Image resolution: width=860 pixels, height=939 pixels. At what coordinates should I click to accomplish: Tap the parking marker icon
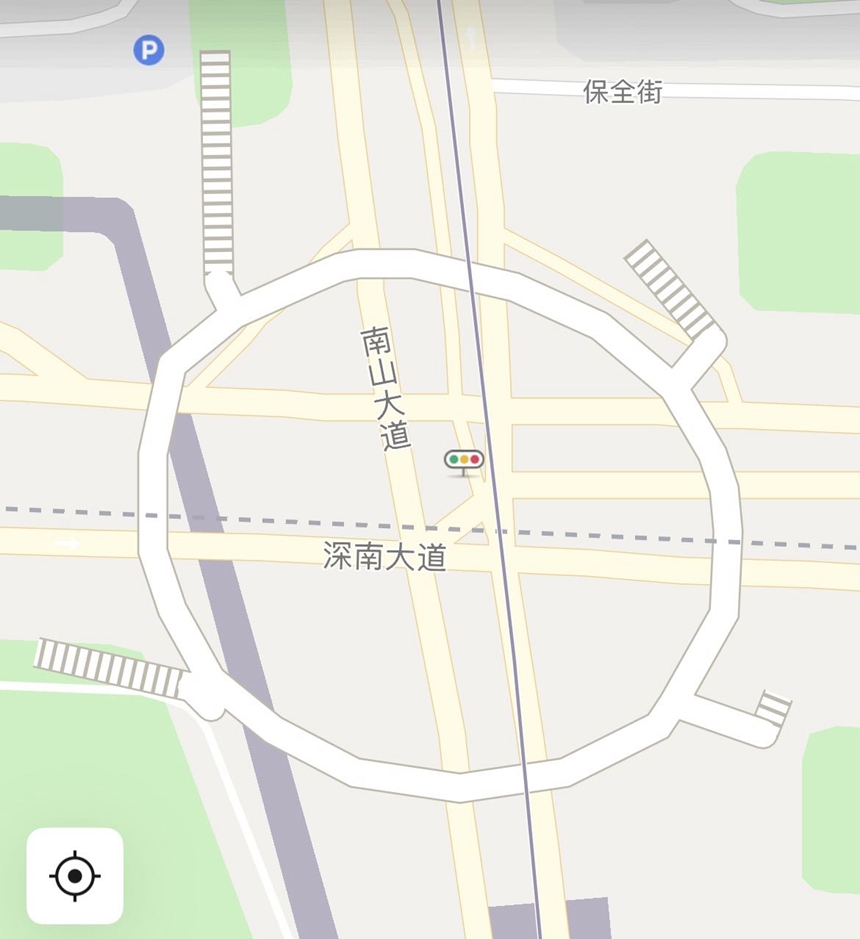click(149, 50)
